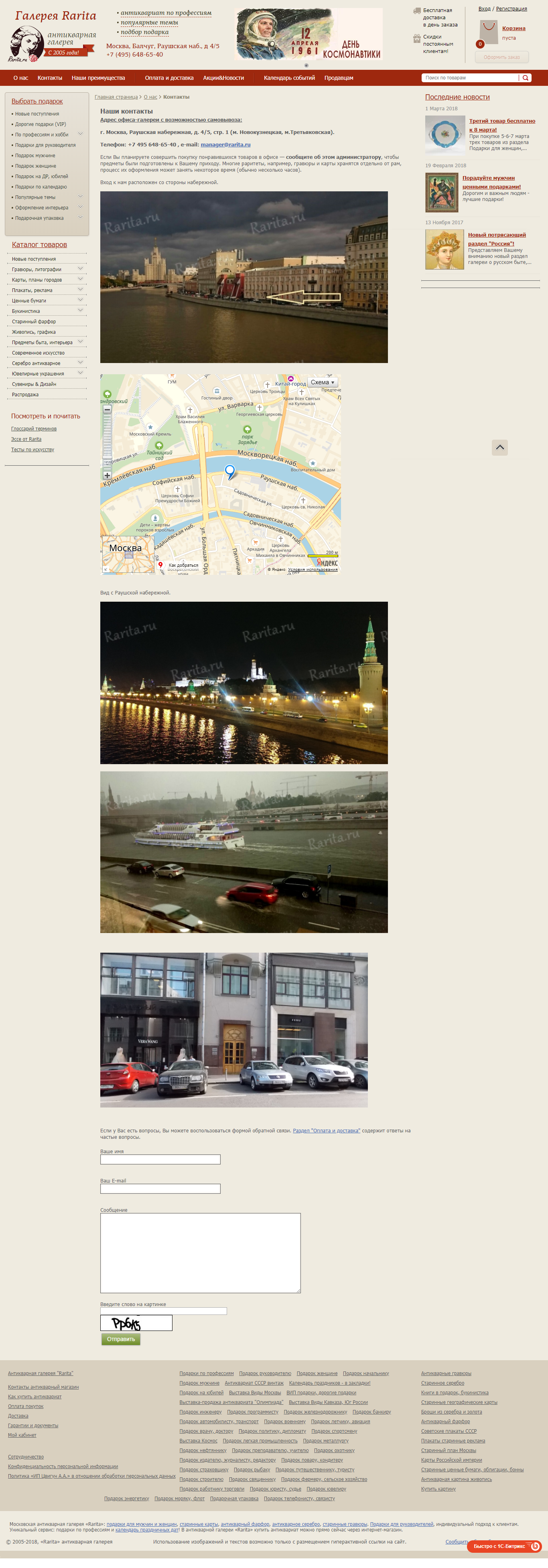Open the Глоссарий терминов link

point(33,429)
